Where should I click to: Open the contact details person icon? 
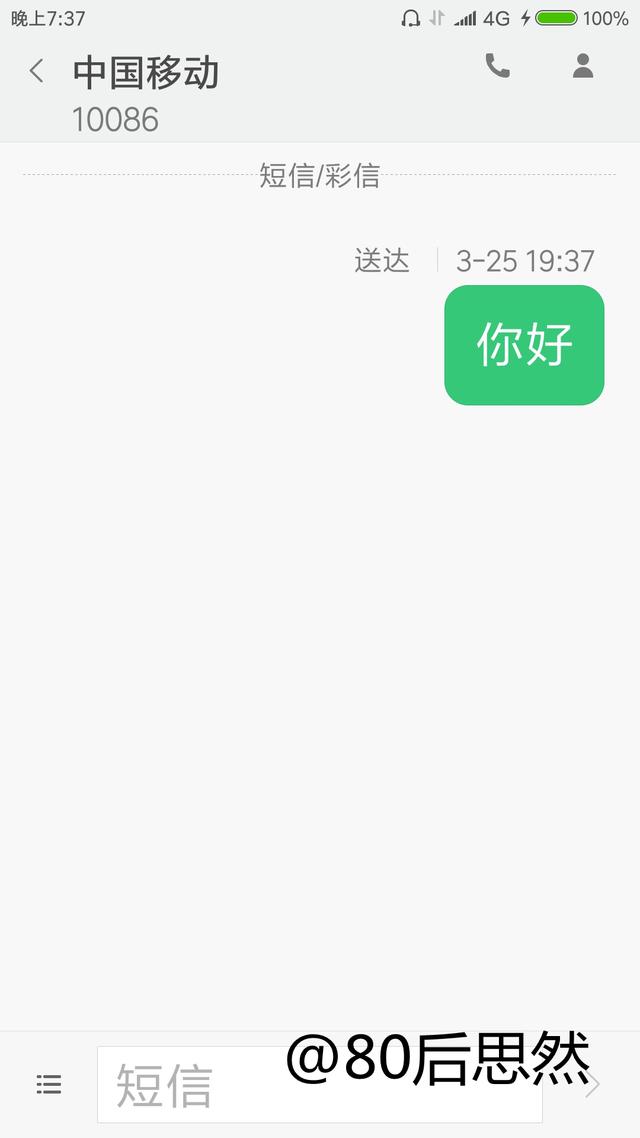[583, 66]
